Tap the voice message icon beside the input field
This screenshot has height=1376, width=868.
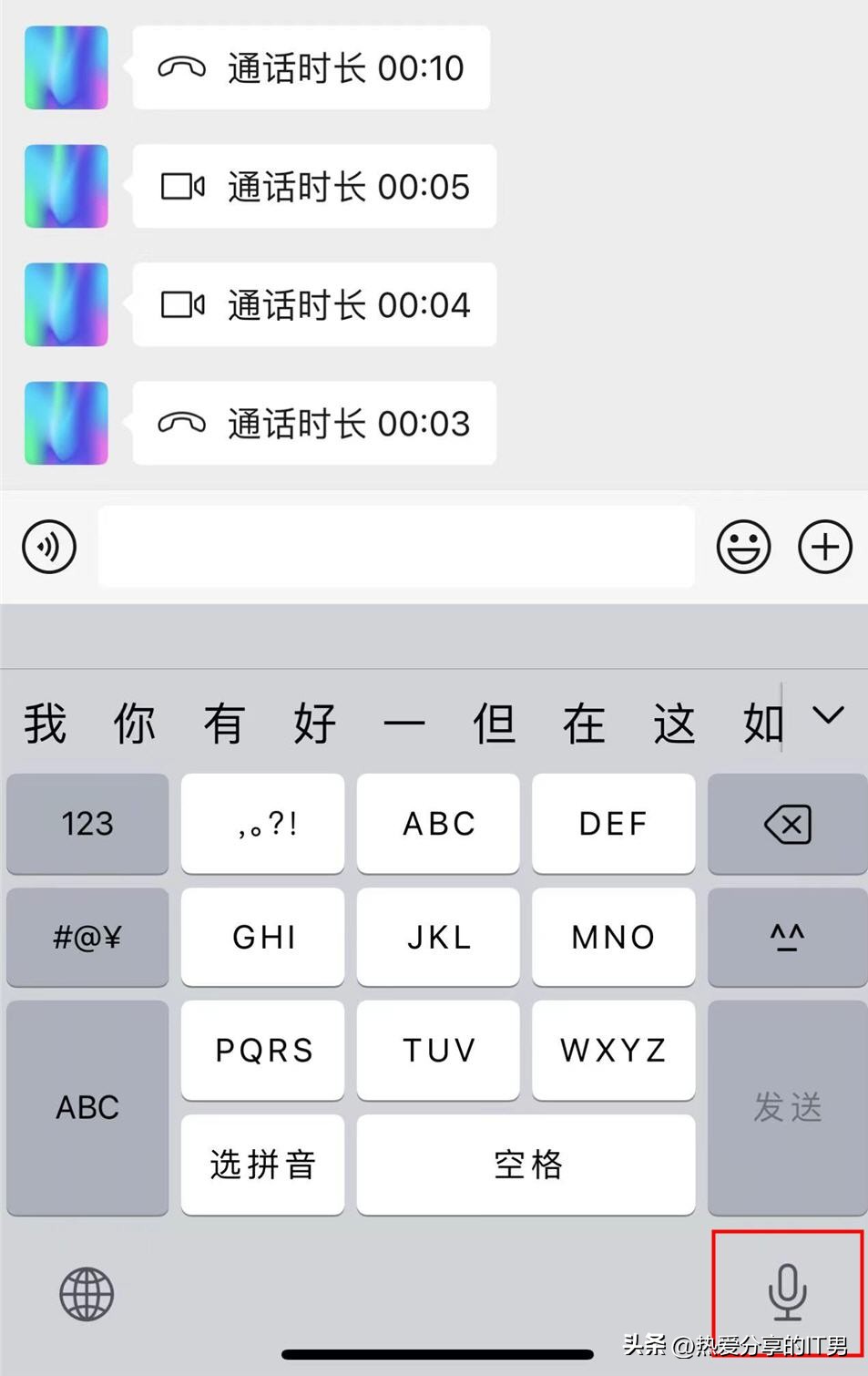click(48, 546)
